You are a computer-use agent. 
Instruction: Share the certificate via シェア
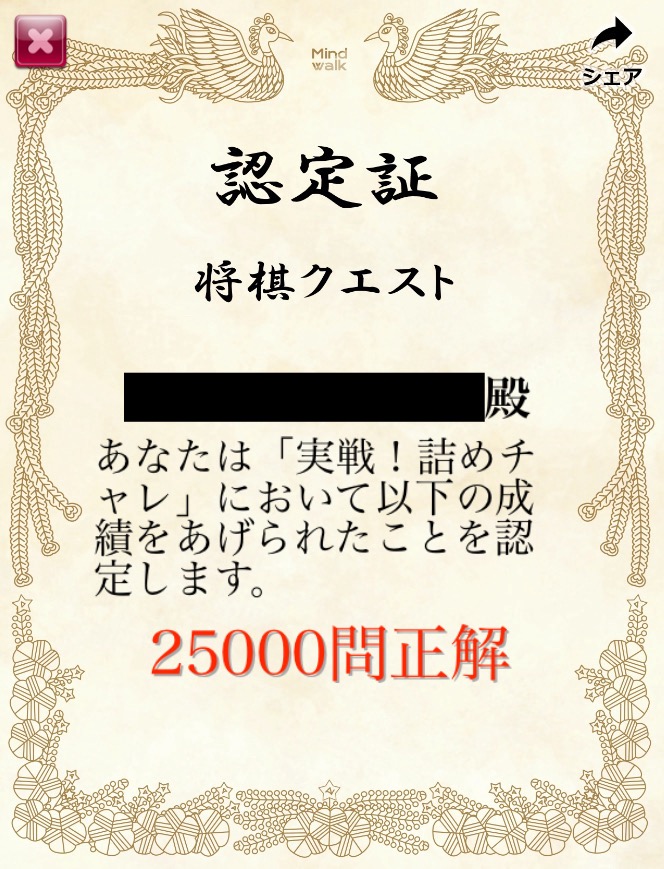[x=611, y=53]
